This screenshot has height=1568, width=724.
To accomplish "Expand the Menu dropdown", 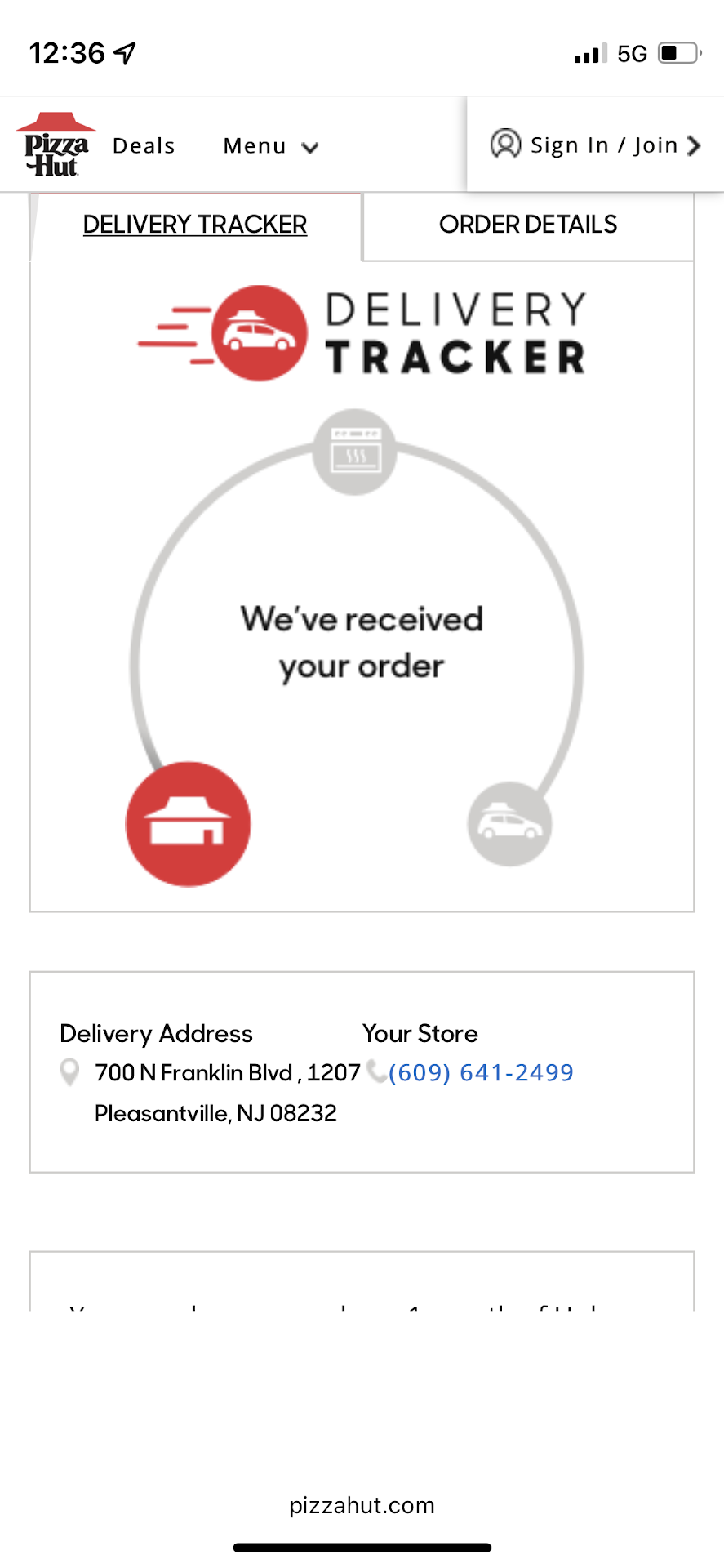I will 270,146.
